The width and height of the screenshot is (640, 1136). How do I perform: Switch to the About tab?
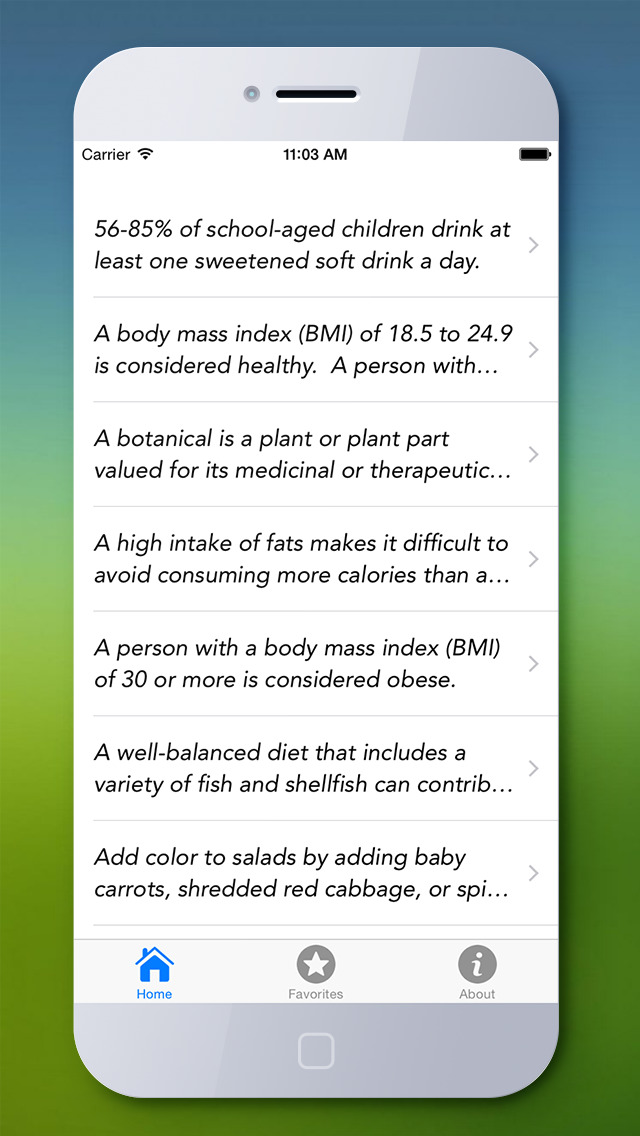click(477, 972)
